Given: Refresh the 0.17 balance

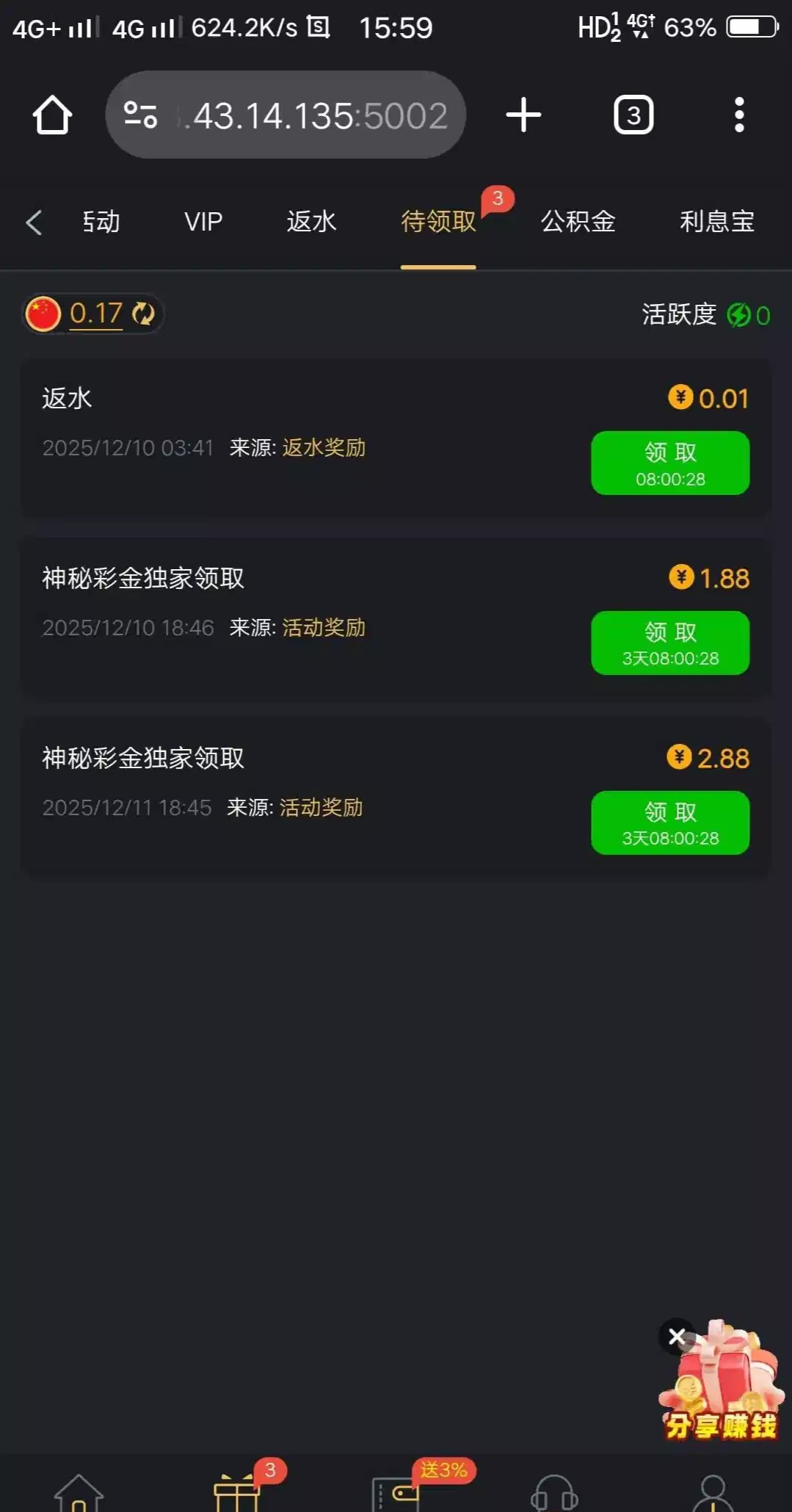Looking at the screenshot, I should click(x=143, y=314).
